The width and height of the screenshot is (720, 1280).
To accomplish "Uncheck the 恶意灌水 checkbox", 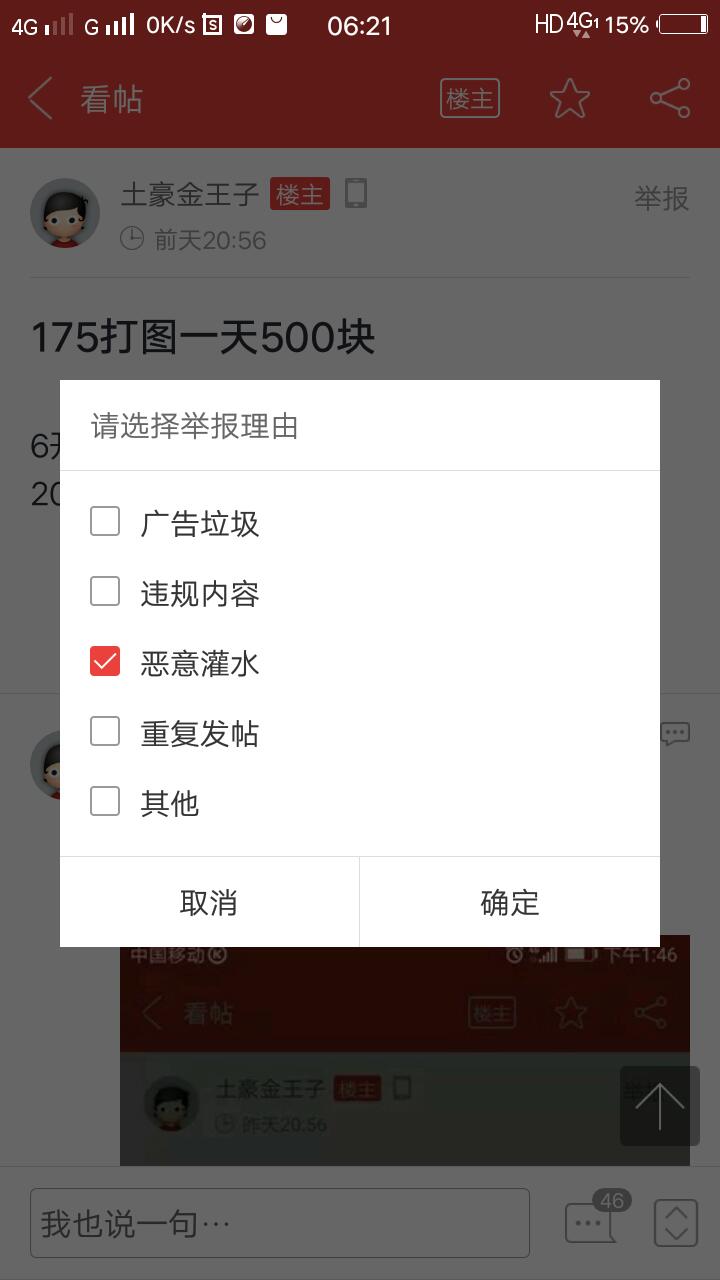I will pos(105,662).
